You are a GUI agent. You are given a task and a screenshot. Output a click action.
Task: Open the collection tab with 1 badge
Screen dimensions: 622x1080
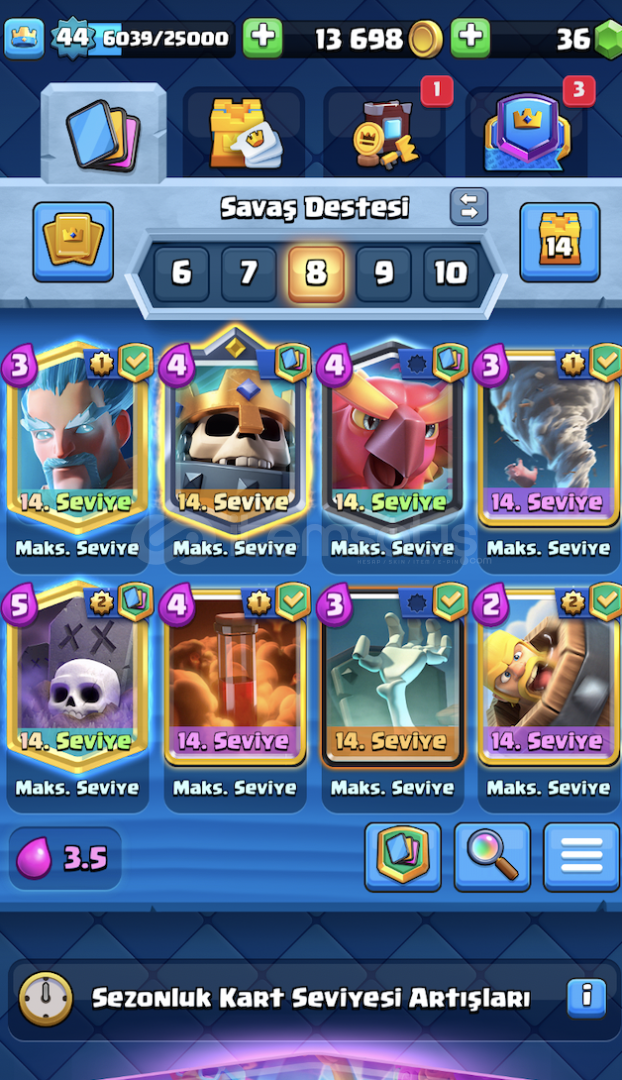coord(386,133)
